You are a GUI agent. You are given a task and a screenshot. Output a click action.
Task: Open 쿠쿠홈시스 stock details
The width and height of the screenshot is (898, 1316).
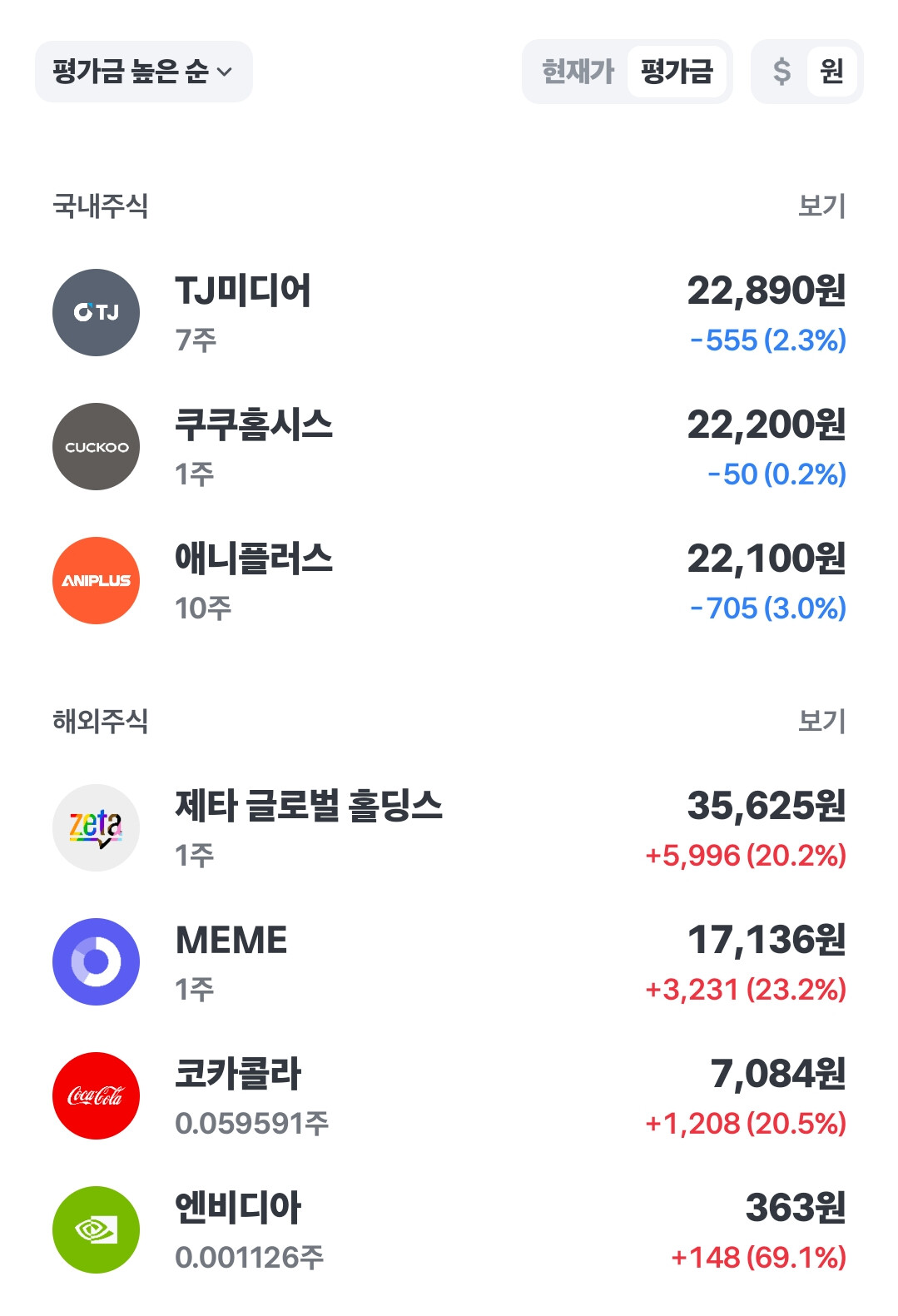click(449, 447)
